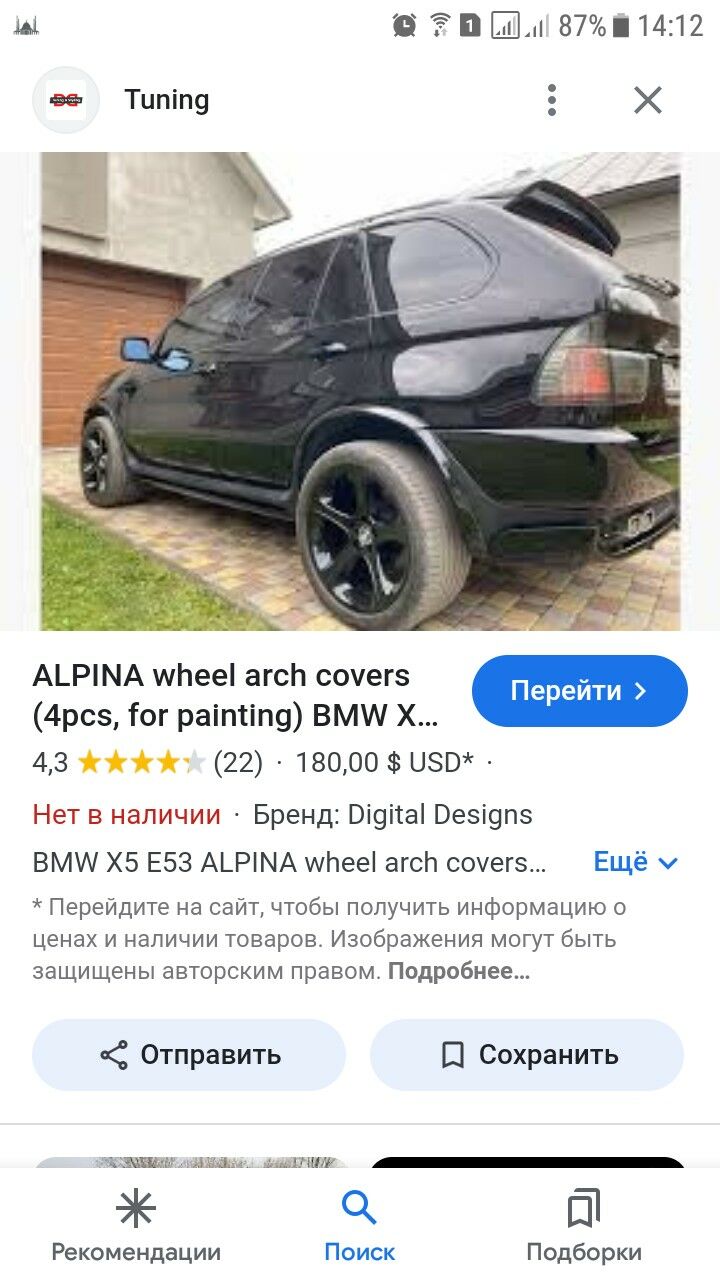Switch to the Поиск tab

click(x=359, y=1226)
